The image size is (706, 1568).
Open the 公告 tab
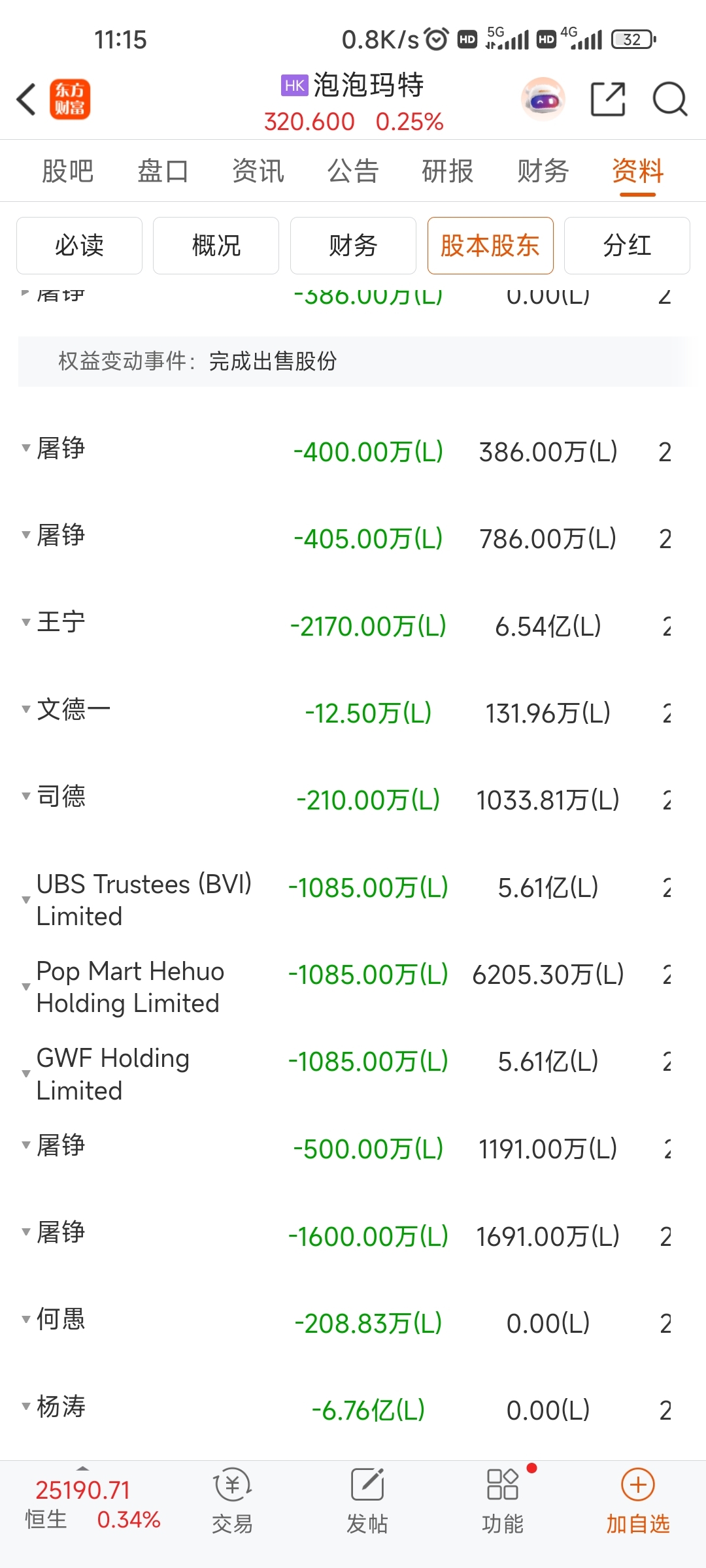[353, 171]
